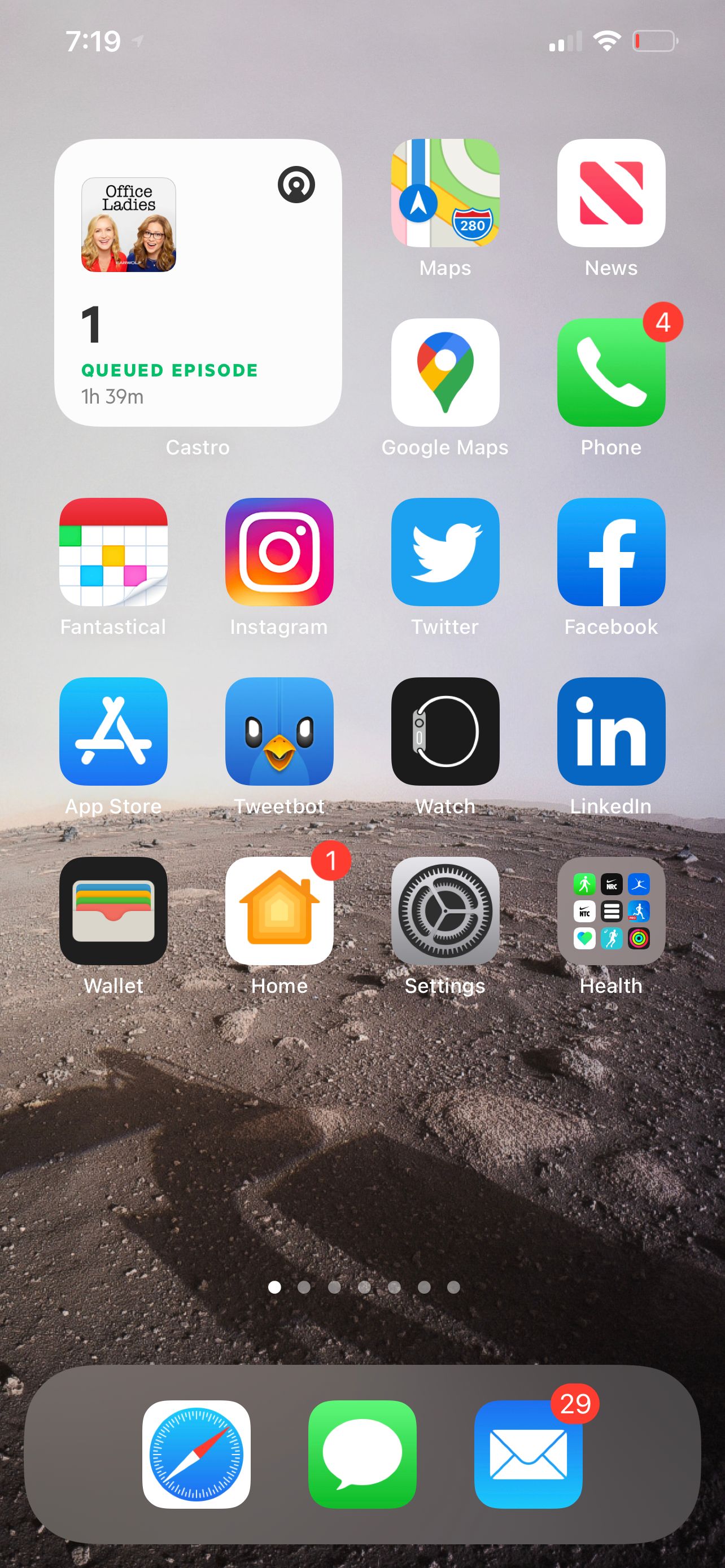Open the Home app
This screenshot has width=725, height=1568.
tap(279, 910)
